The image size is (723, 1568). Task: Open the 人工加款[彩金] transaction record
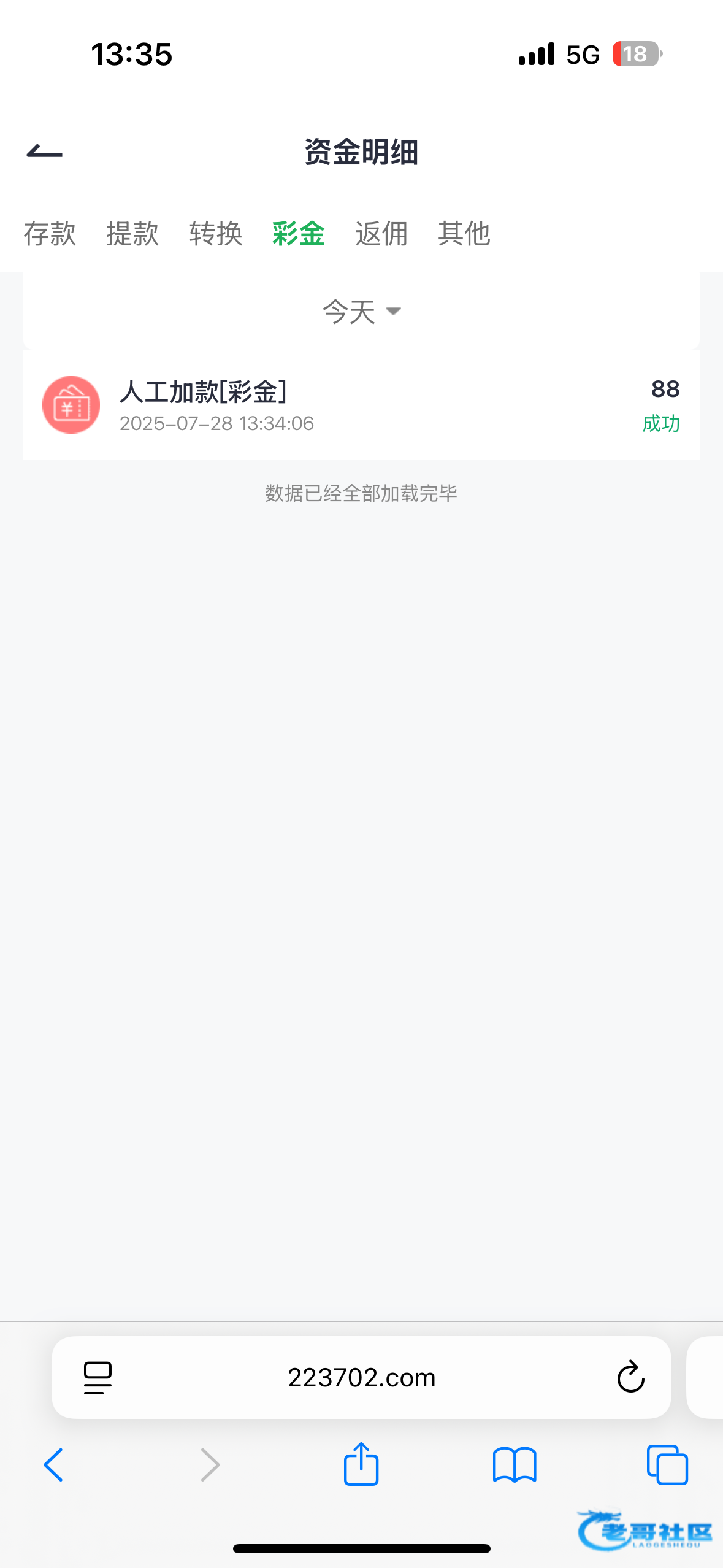pos(361,405)
